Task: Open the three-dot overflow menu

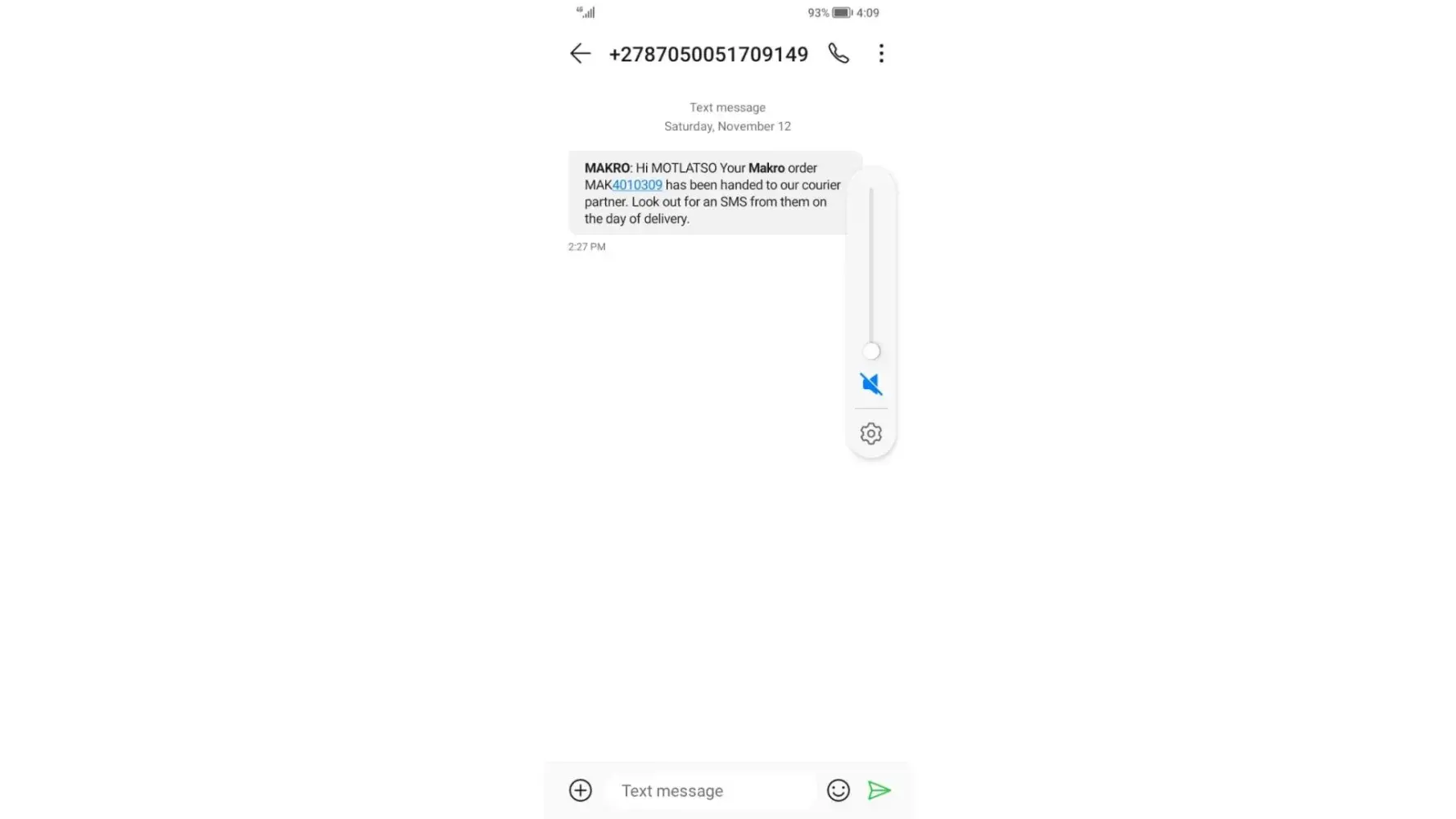Action: pyautogui.click(x=881, y=53)
